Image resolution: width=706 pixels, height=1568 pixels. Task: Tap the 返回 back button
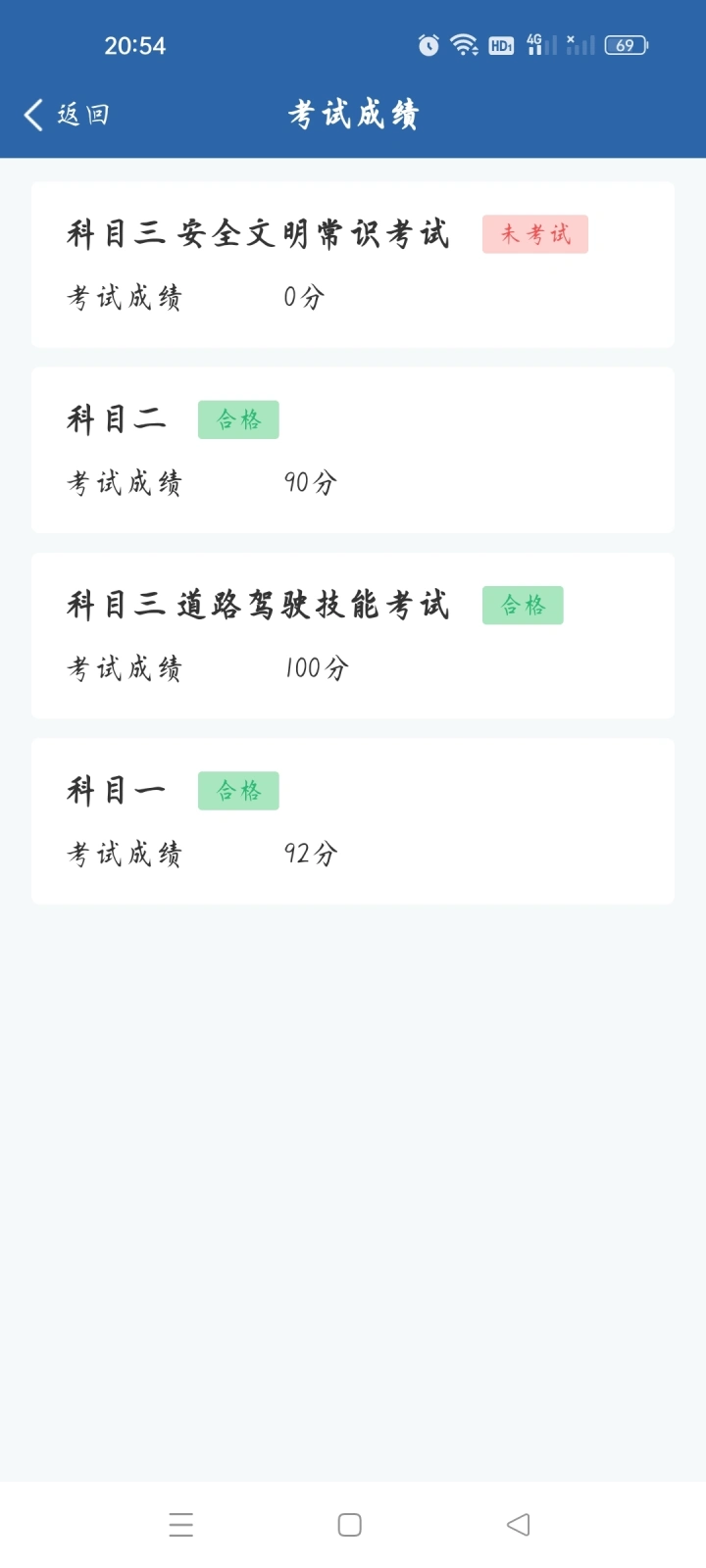(x=67, y=115)
